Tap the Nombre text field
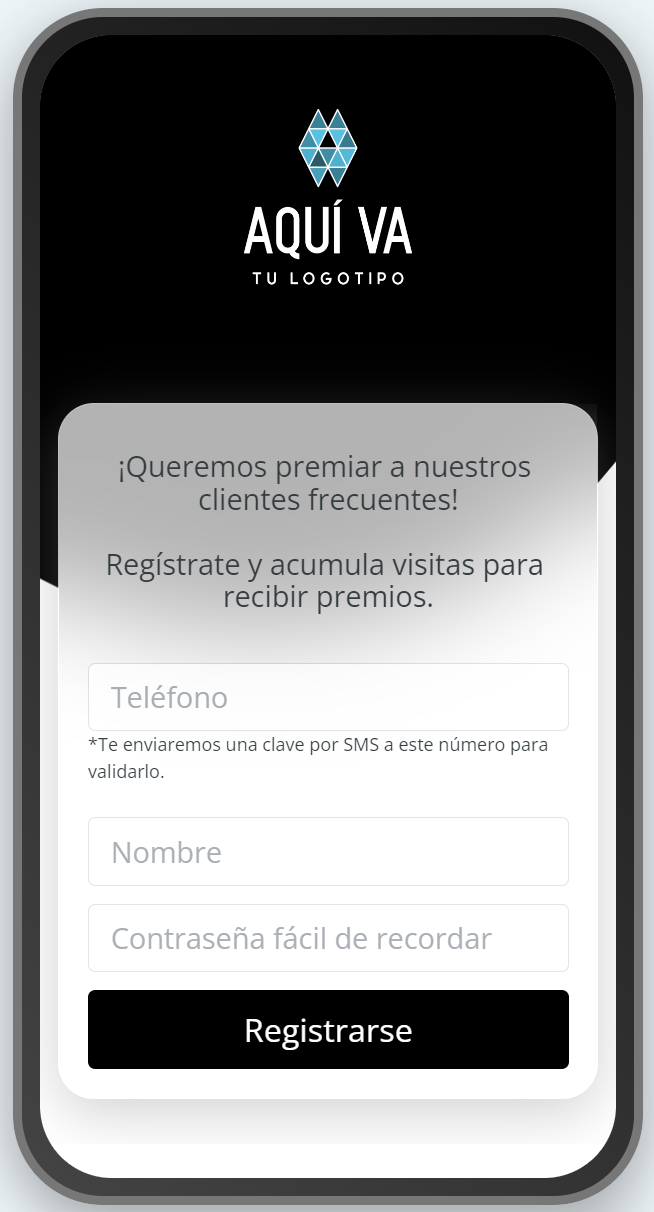Screen dimensions: 654x1212 pyautogui.click(x=328, y=852)
